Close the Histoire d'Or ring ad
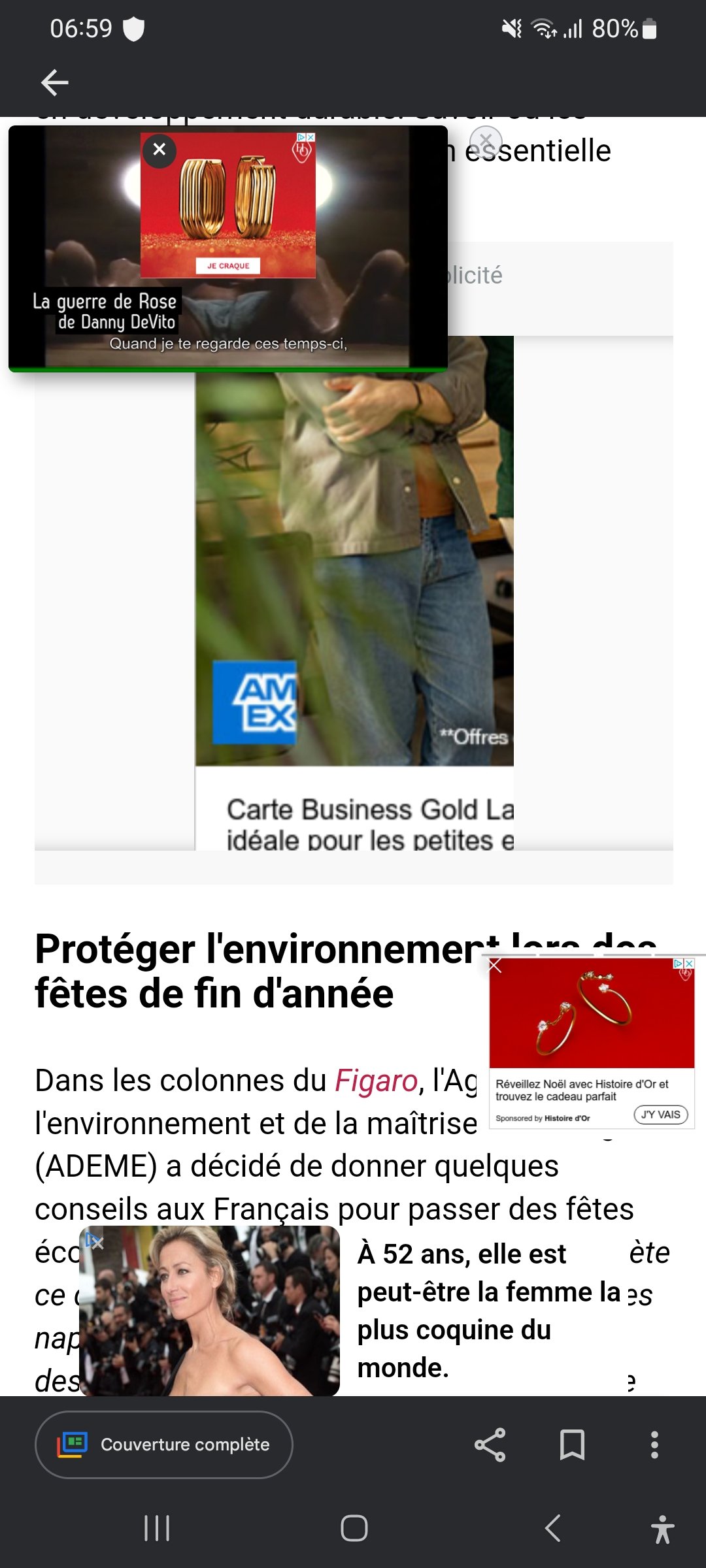The image size is (706, 1568). coord(496,966)
